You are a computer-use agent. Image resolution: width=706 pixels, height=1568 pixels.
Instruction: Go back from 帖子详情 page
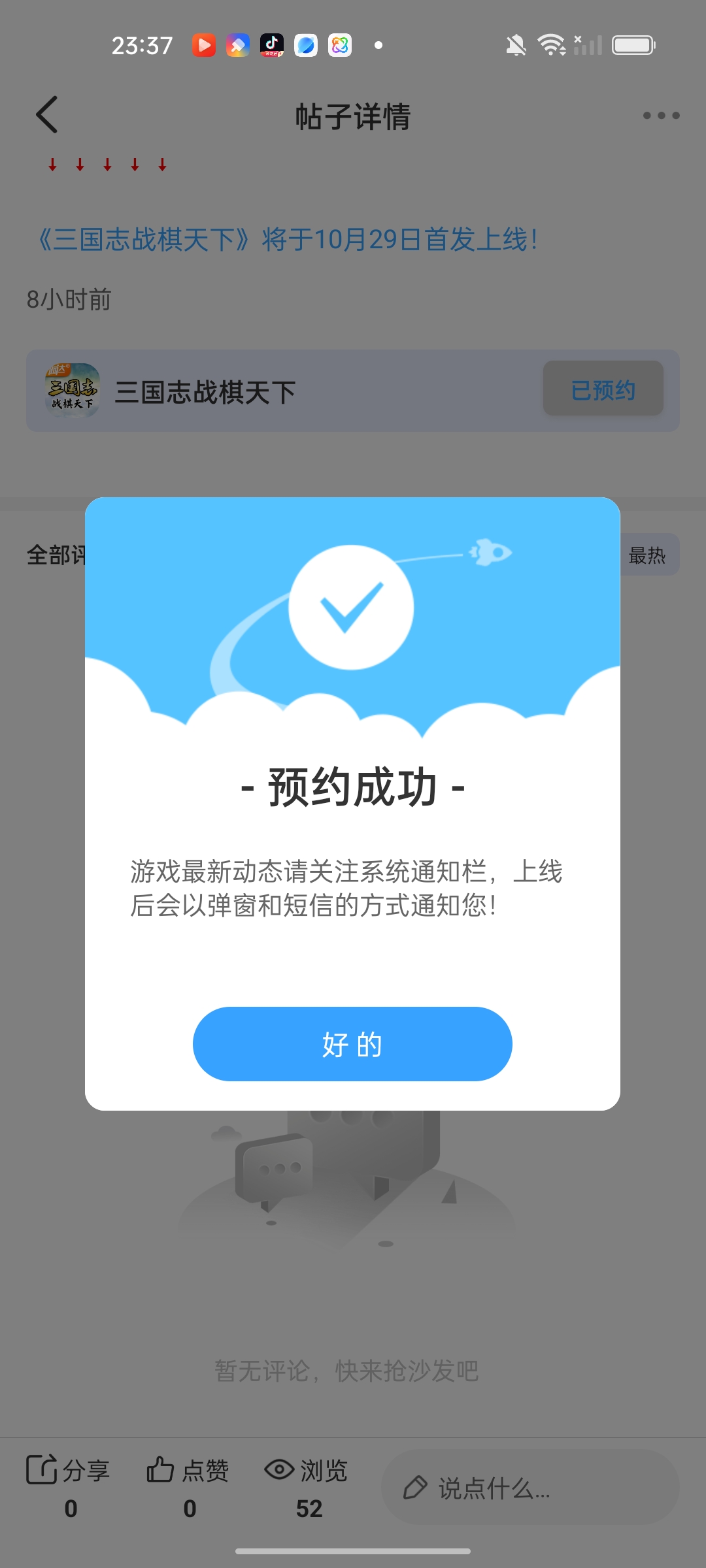click(47, 115)
